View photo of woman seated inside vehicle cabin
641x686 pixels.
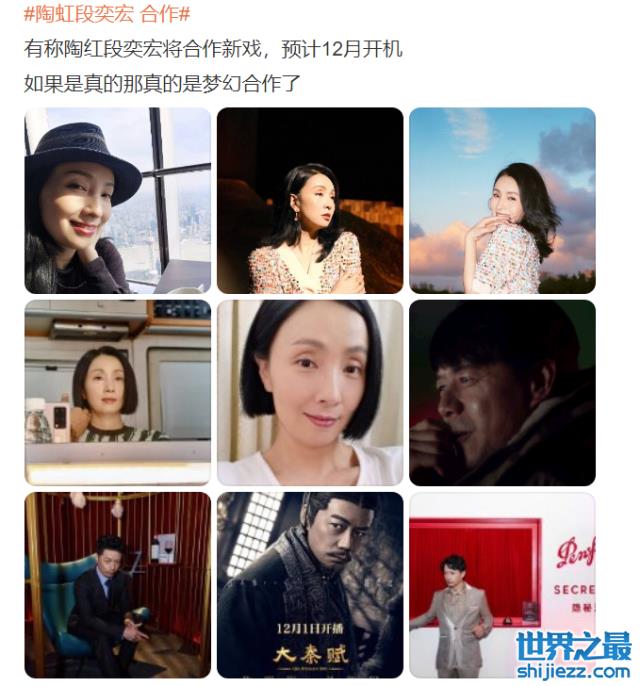point(117,392)
